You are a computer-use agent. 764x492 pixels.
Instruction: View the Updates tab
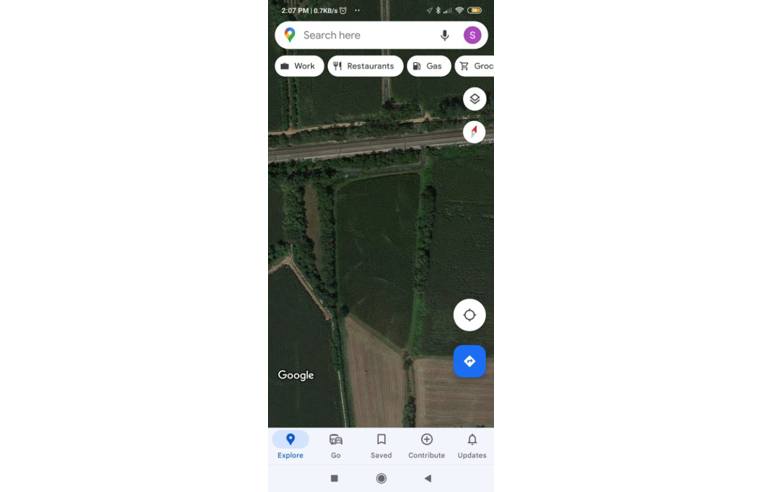(x=472, y=445)
